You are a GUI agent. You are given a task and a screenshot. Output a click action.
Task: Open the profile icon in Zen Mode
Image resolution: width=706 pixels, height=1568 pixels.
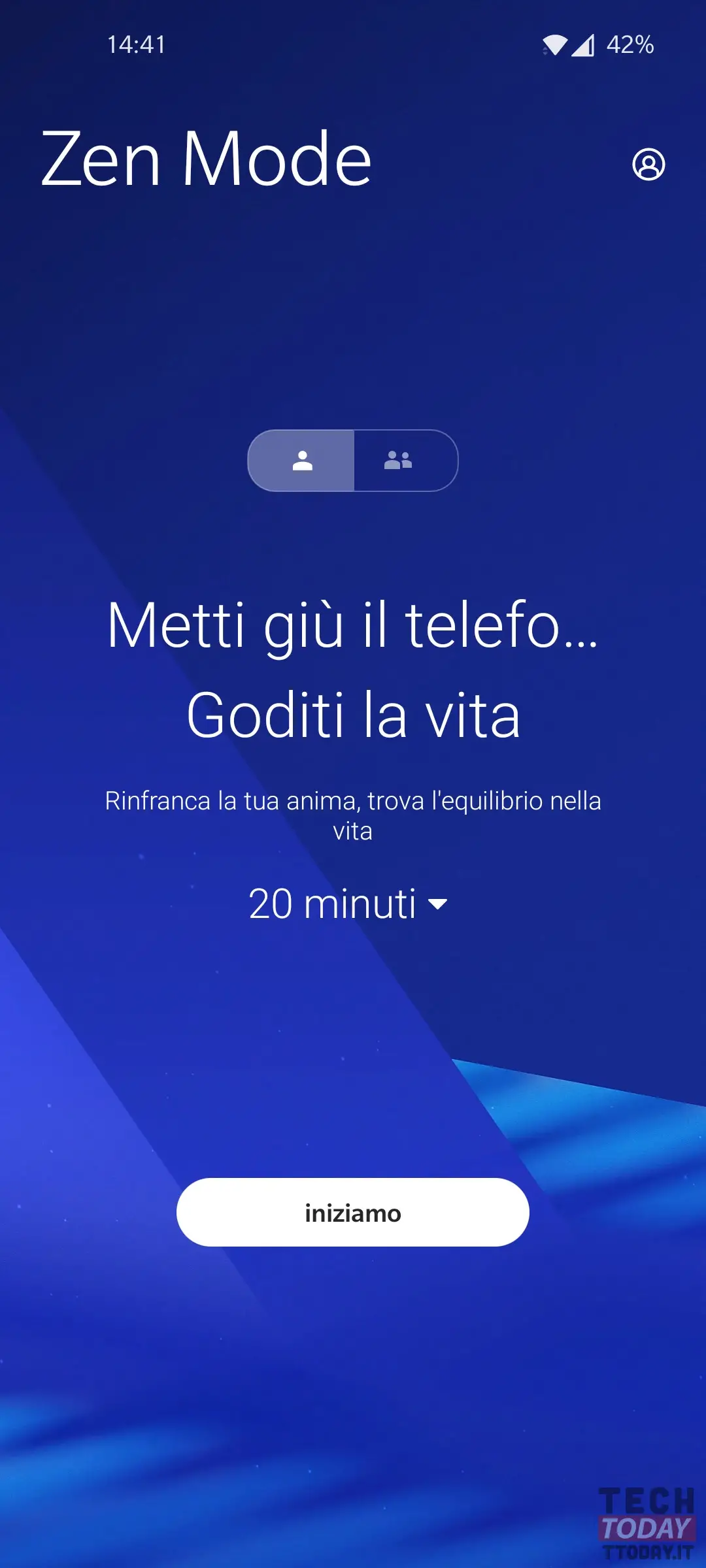coord(648,164)
